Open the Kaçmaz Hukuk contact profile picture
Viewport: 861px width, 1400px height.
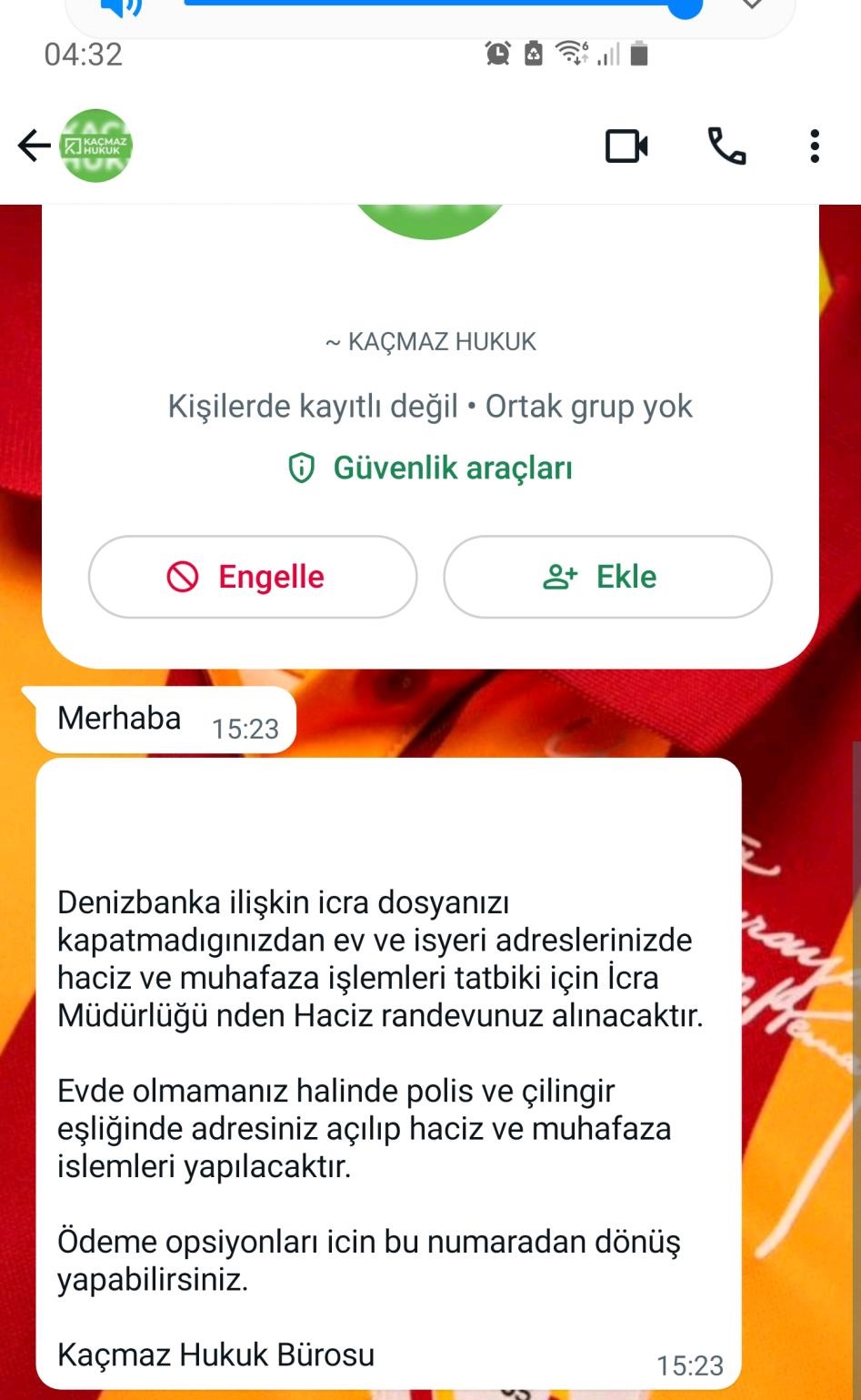point(95,146)
